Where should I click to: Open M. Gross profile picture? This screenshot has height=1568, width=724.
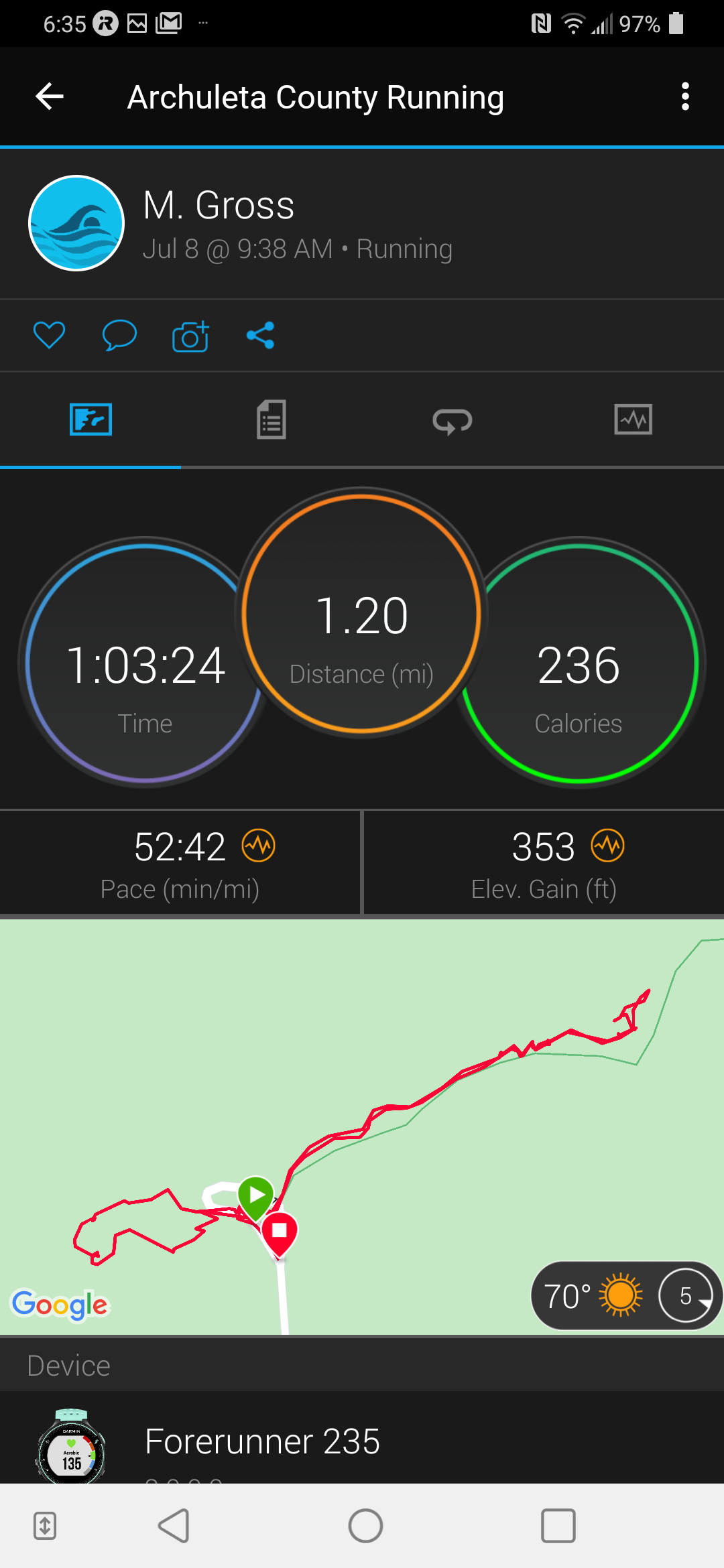tap(76, 223)
